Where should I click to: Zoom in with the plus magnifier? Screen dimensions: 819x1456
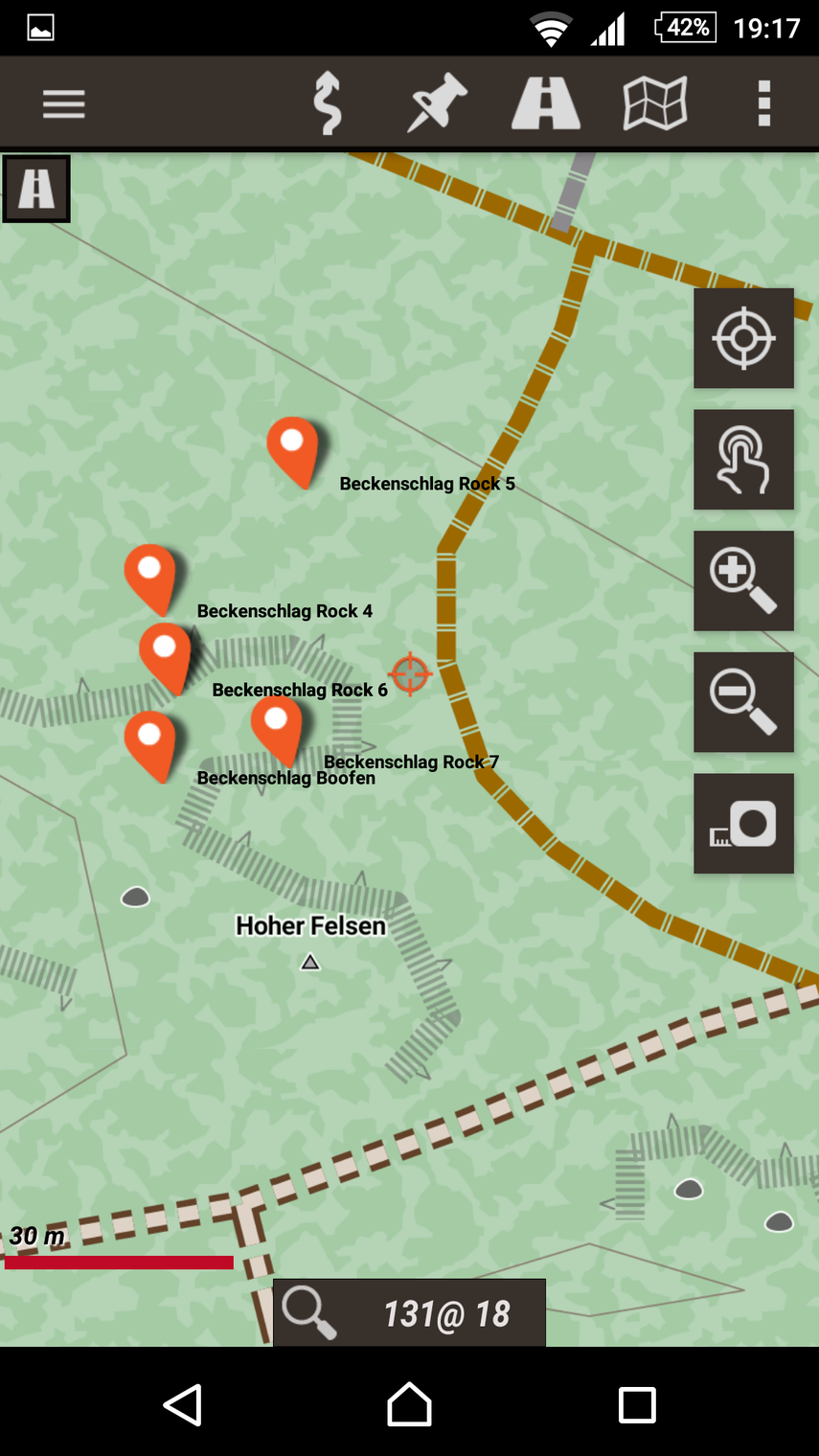743,580
